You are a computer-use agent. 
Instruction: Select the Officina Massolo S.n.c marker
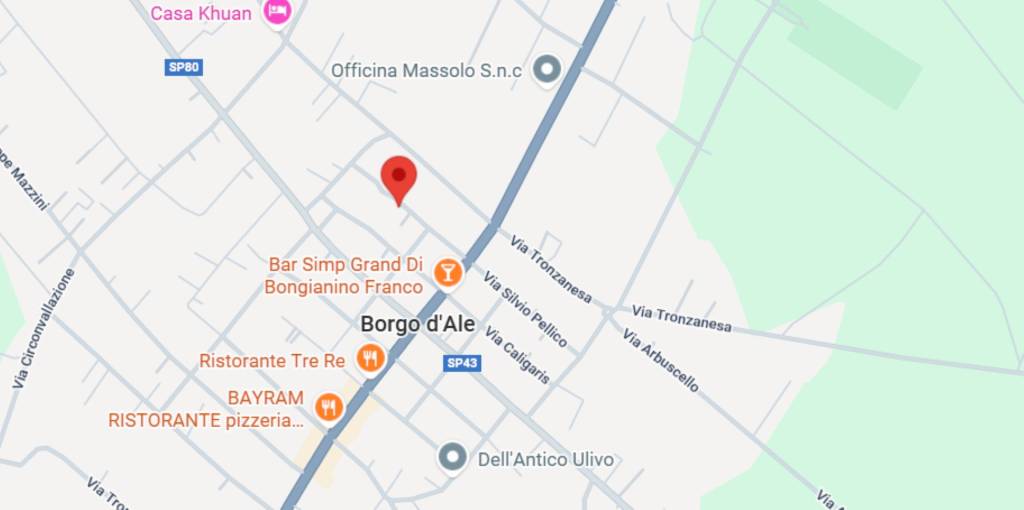point(546,69)
